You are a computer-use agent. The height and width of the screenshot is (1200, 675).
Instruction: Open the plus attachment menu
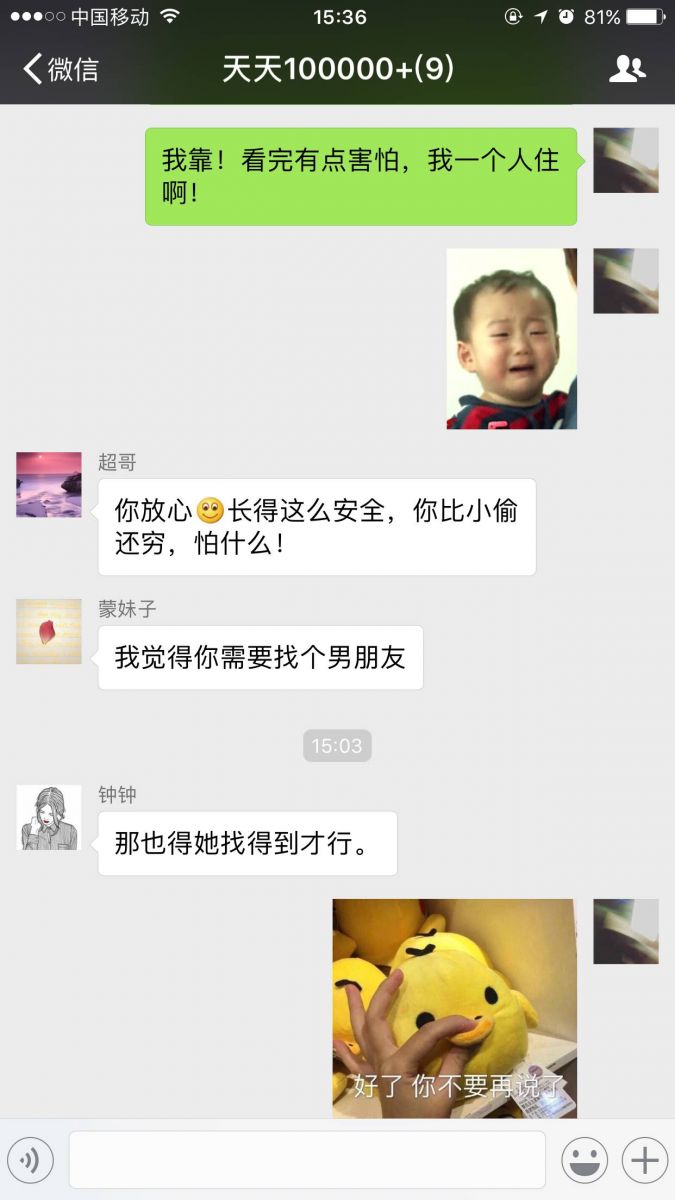tap(645, 1160)
